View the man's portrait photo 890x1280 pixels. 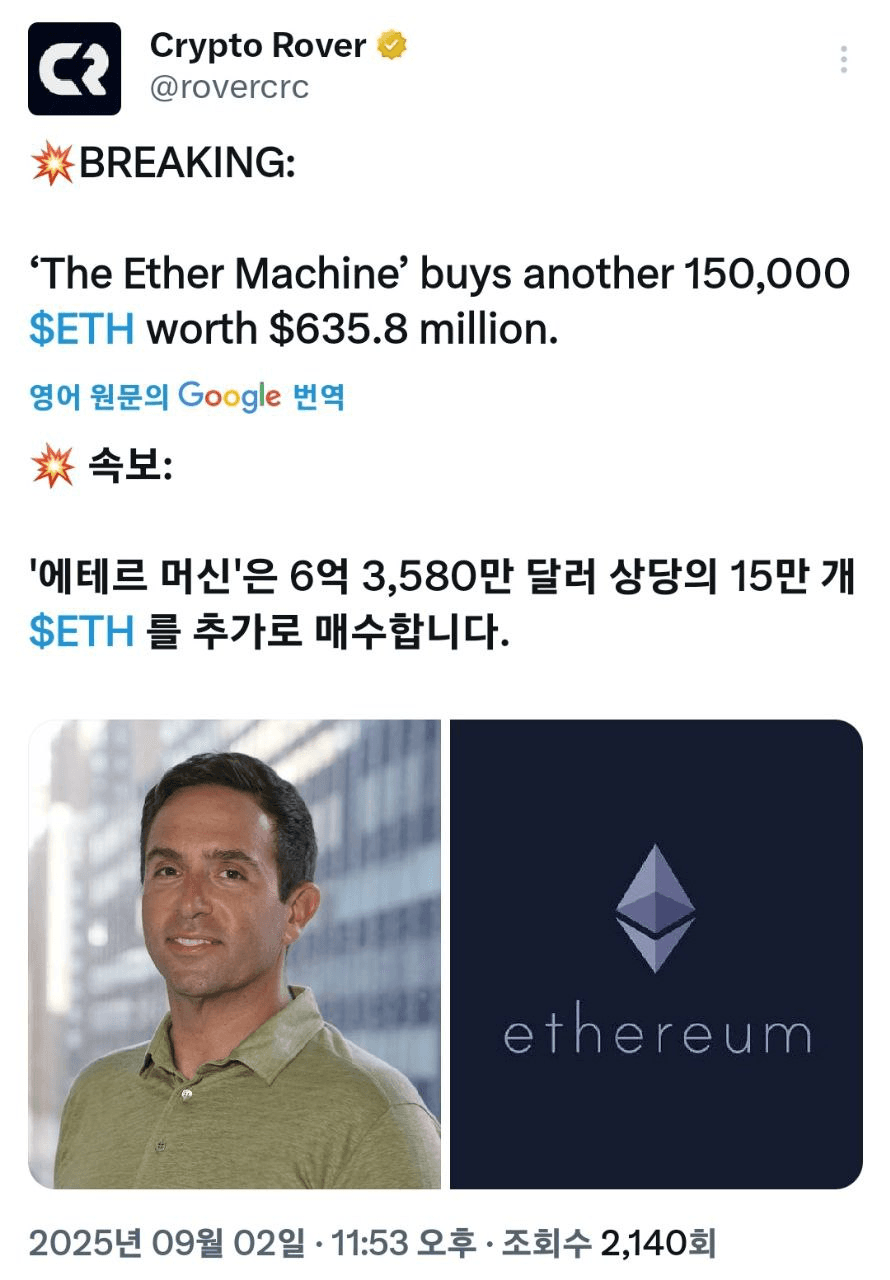[x=234, y=954]
